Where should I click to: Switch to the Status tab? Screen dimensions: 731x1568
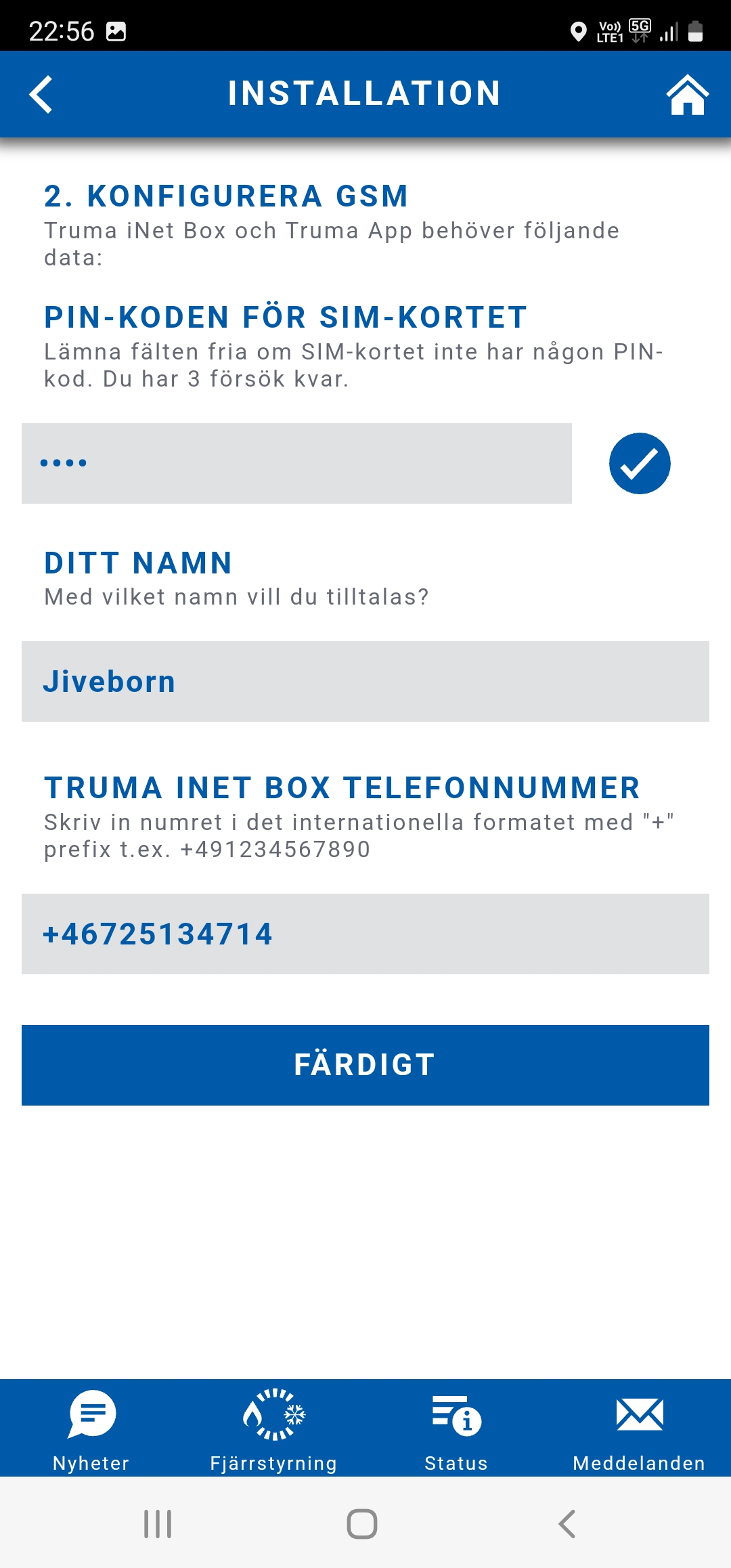[456, 1429]
